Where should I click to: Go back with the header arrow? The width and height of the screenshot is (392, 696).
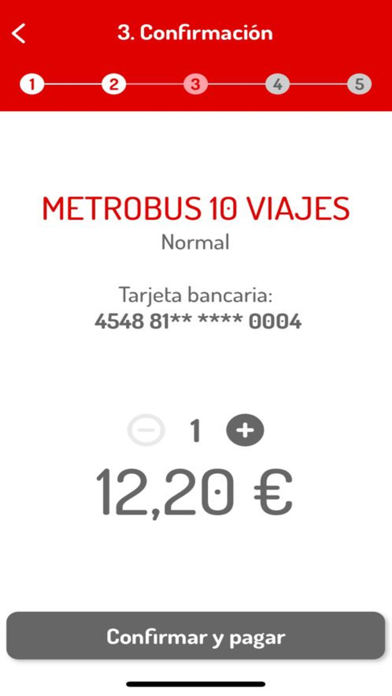tap(19, 33)
